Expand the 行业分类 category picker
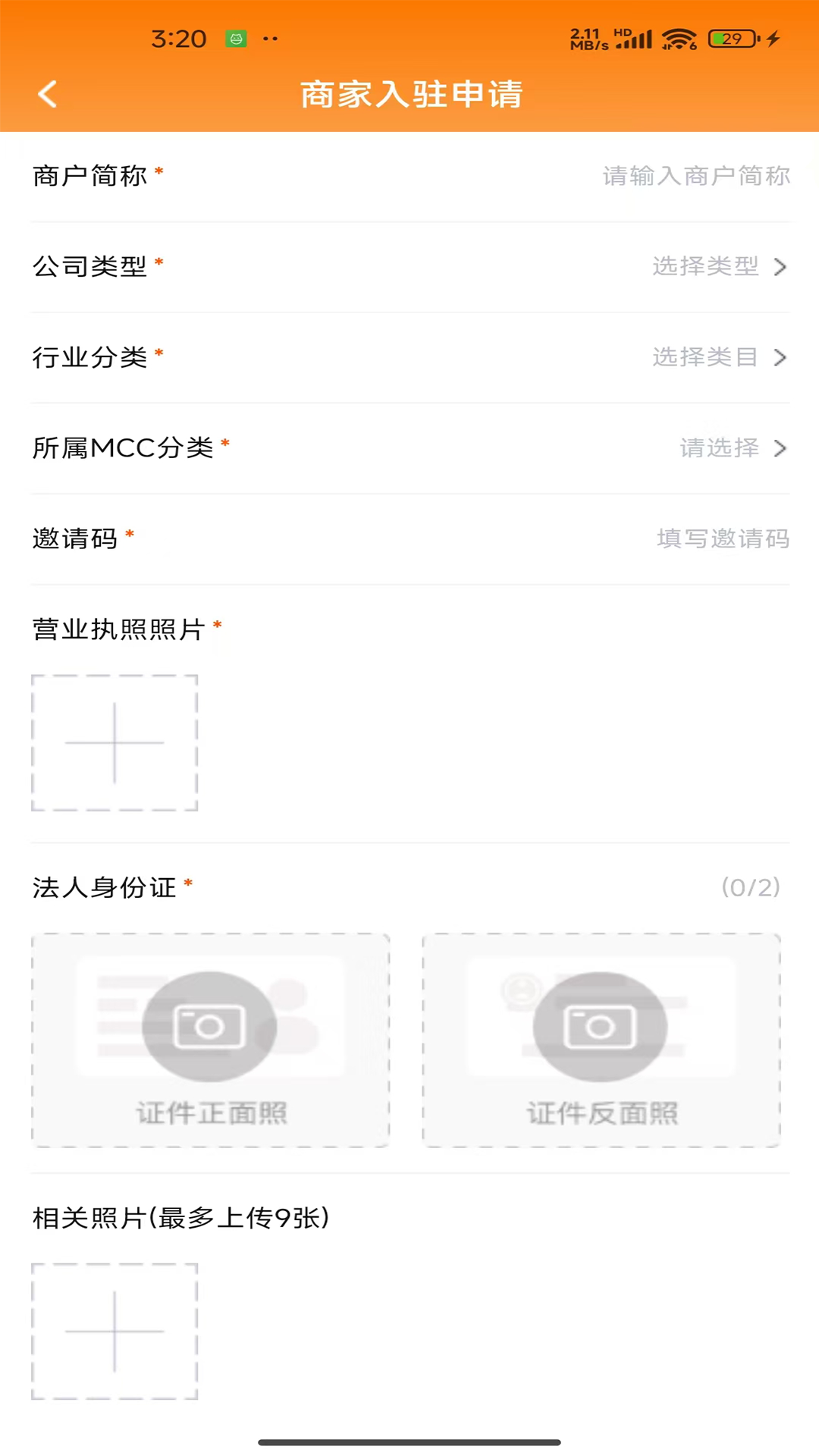 pos(780,357)
